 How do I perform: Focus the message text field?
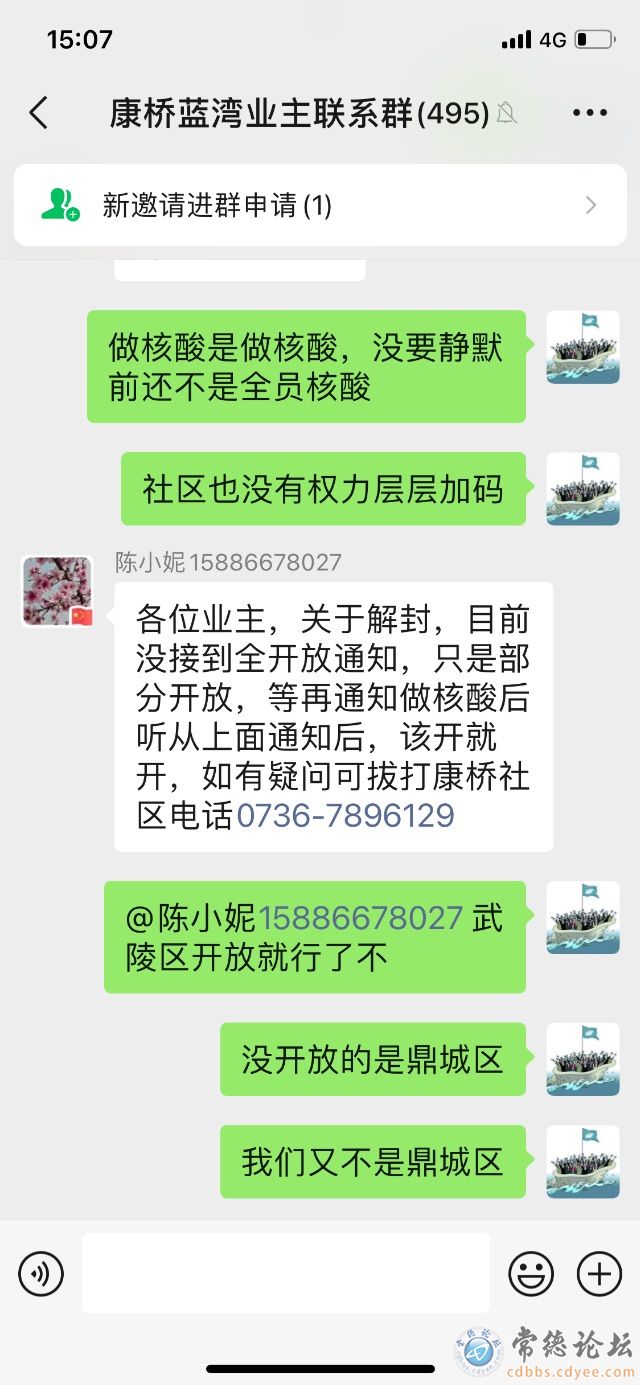click(x=286, y=1273)
